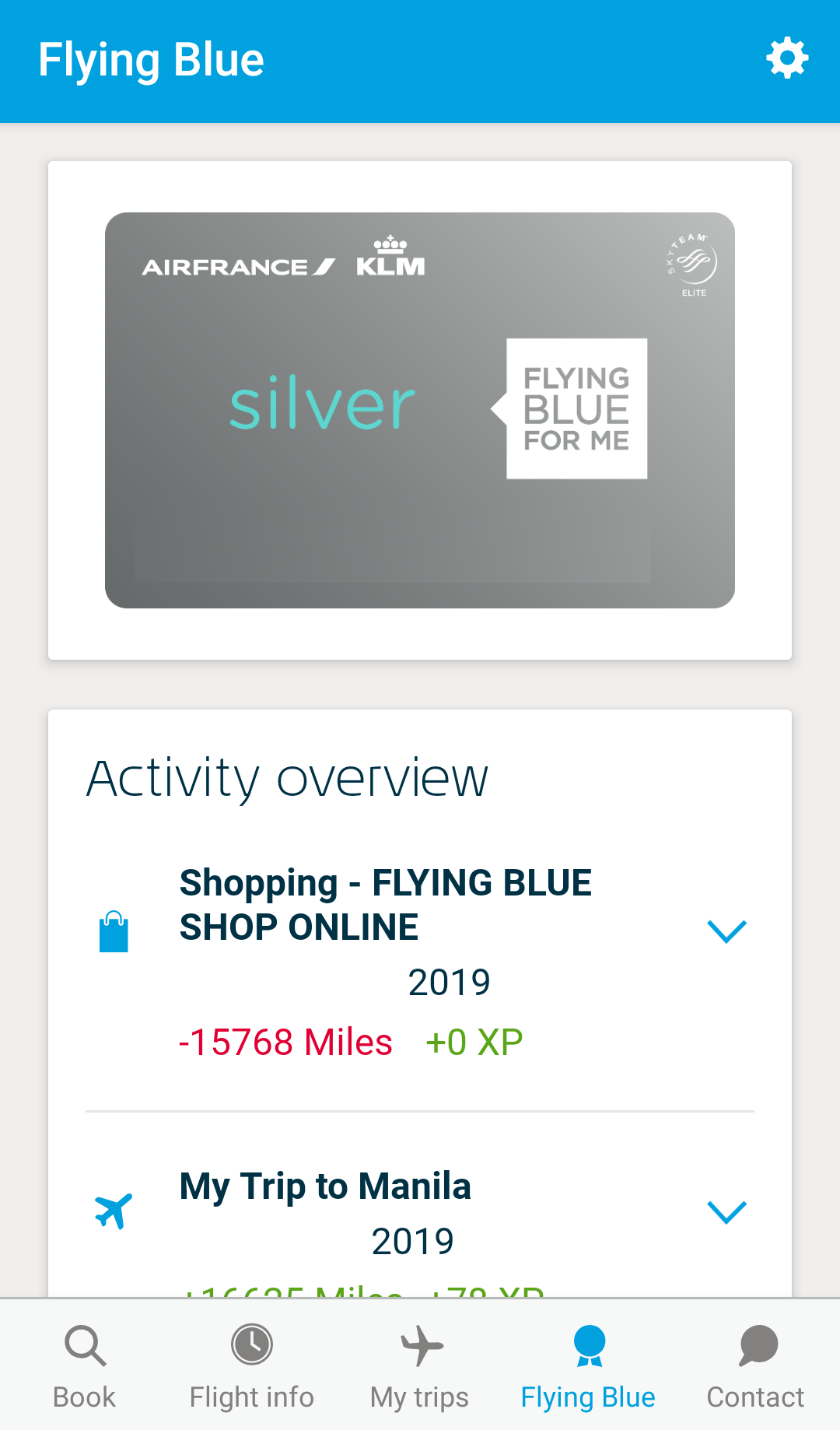This screenshot has width=840, height=1430.
Task: Open the silver membership card
Action: click(420, 409)
